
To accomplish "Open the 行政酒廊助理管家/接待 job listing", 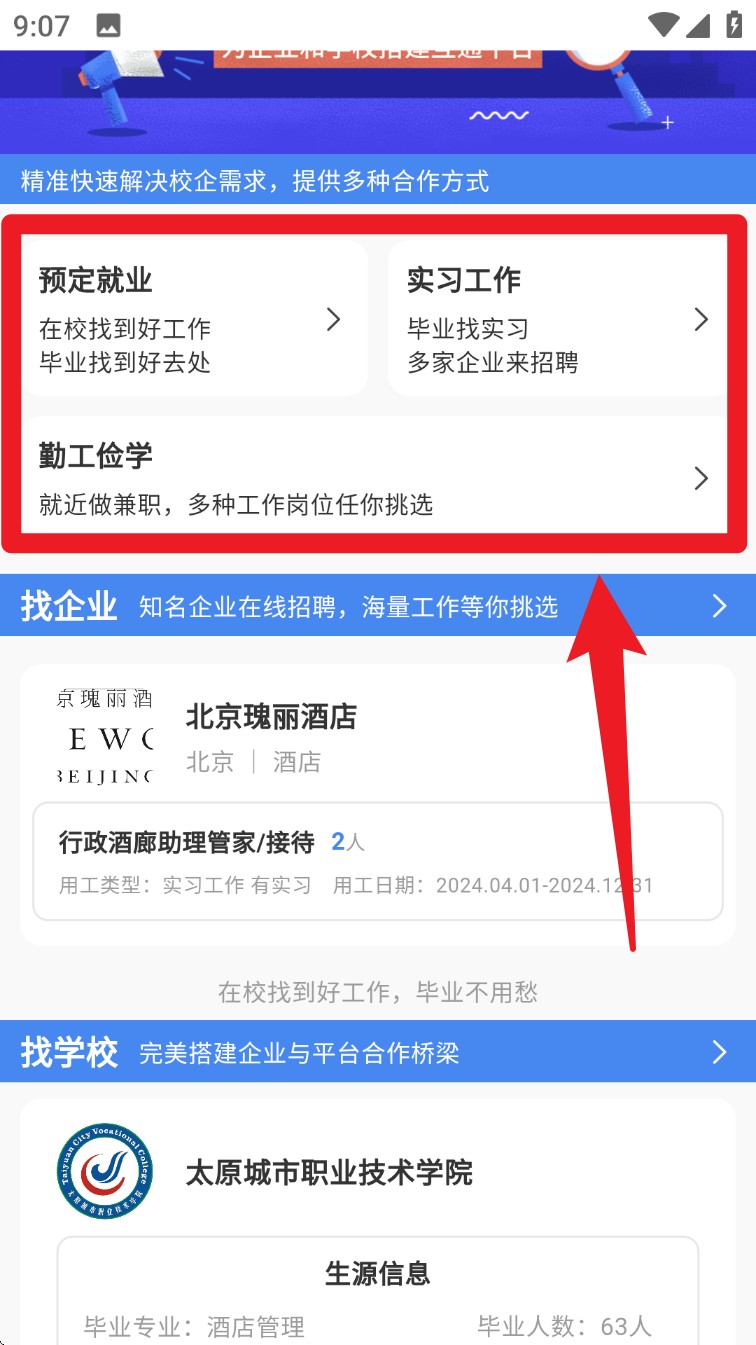I will click(x=378, y=861).
